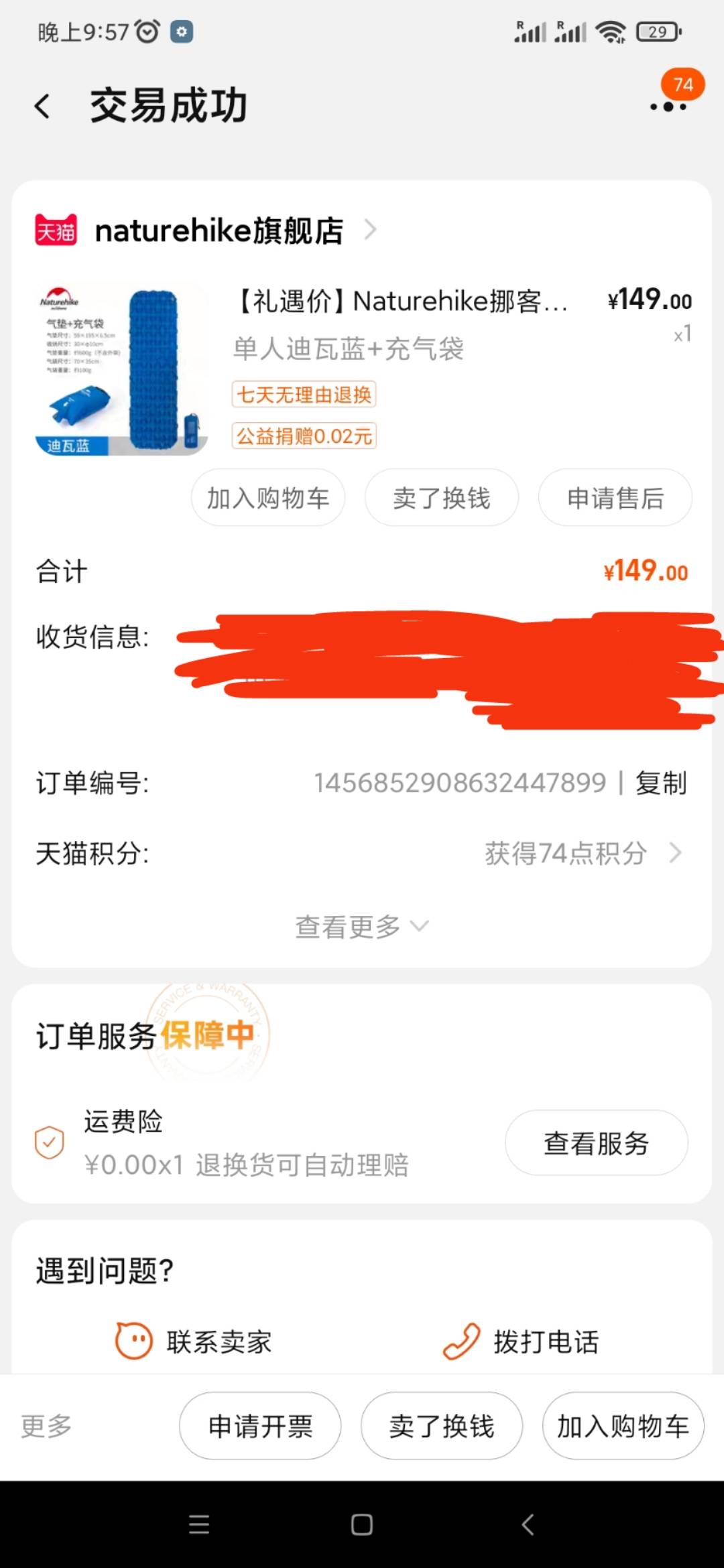Tap 查看服务 to view order services
Screen dimensions: 724x1568
click(595, 1143)
